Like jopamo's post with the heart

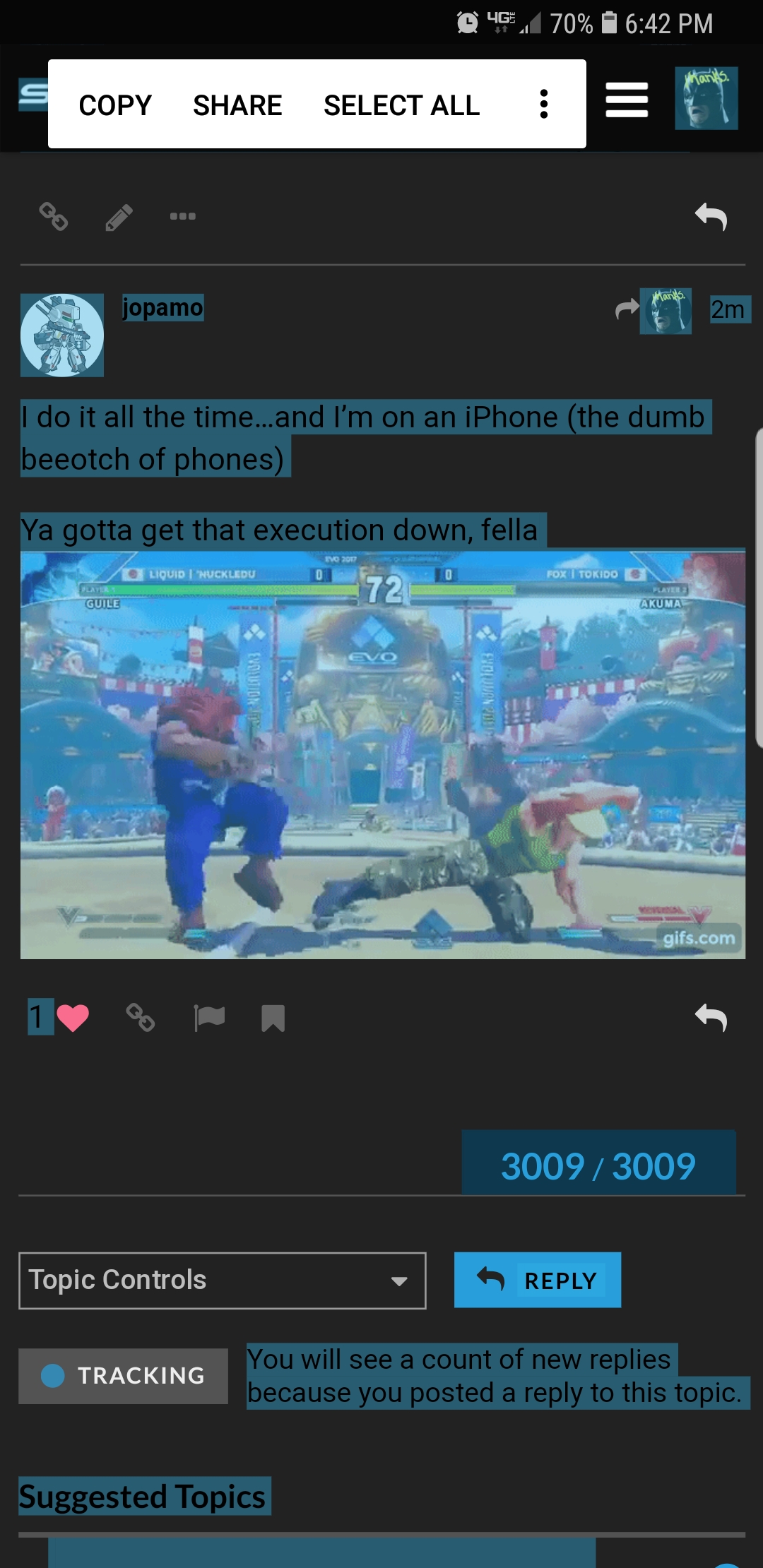tap(72, 1018)
